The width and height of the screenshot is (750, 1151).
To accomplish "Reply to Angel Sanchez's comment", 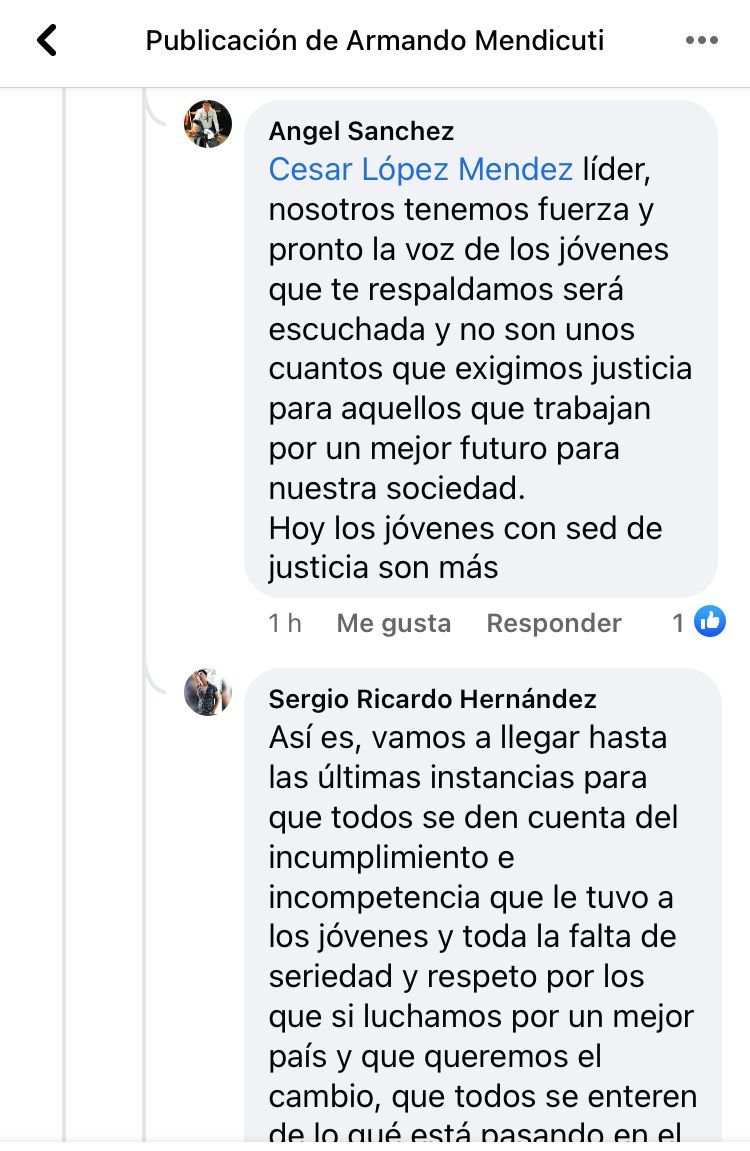I will (x=554, y=623).
